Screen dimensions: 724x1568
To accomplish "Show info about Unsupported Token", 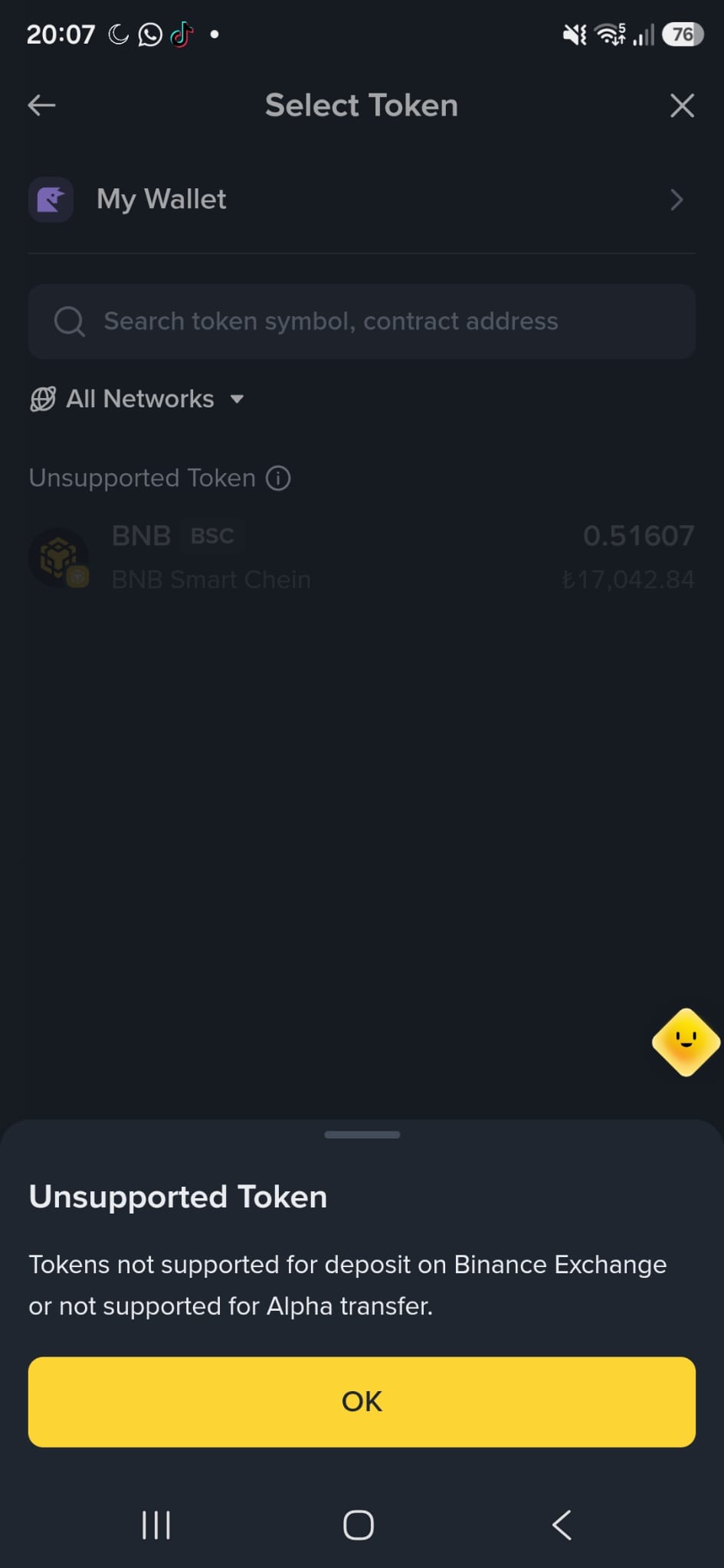I will [x=278, y=479].
